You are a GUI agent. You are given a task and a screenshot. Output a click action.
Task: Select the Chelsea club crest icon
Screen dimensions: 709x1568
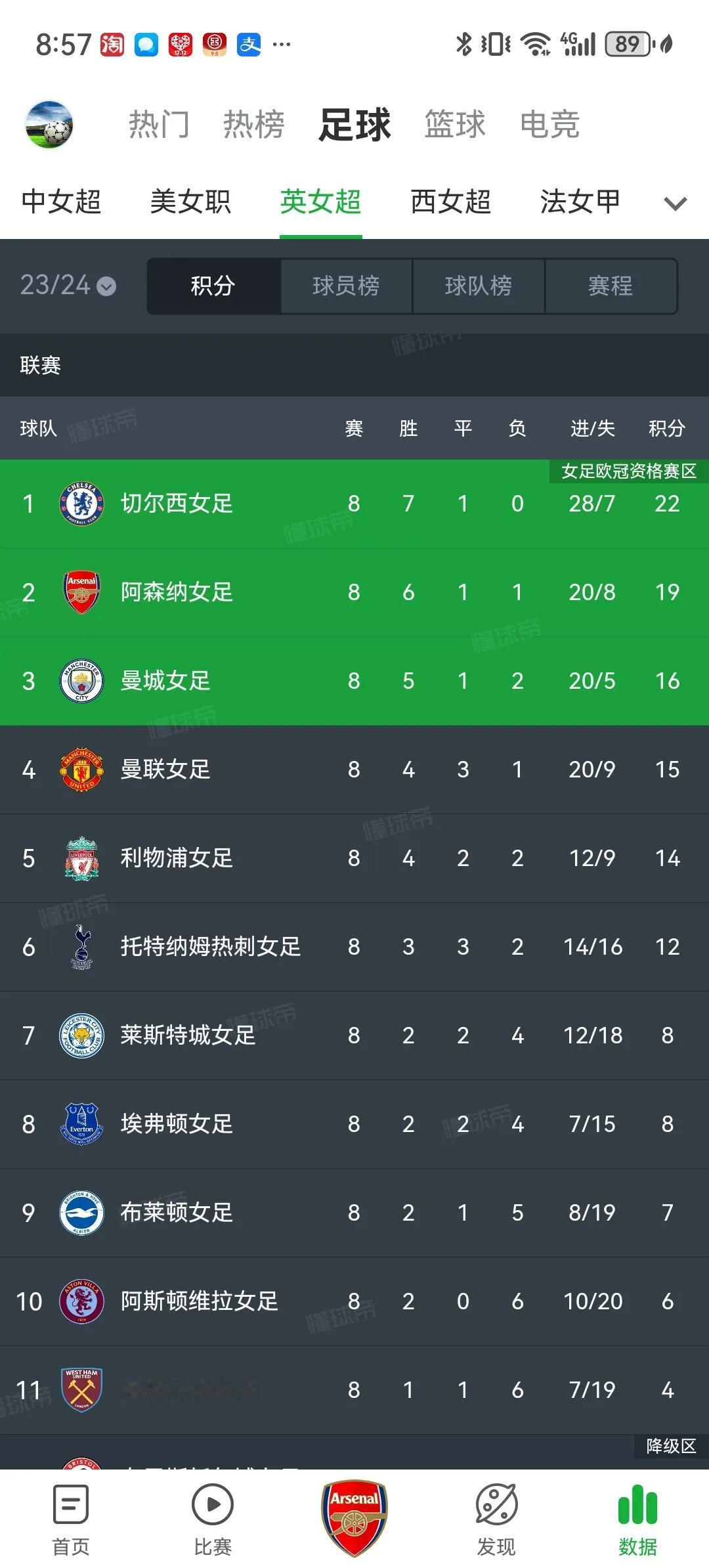click(x=83, y=504)
